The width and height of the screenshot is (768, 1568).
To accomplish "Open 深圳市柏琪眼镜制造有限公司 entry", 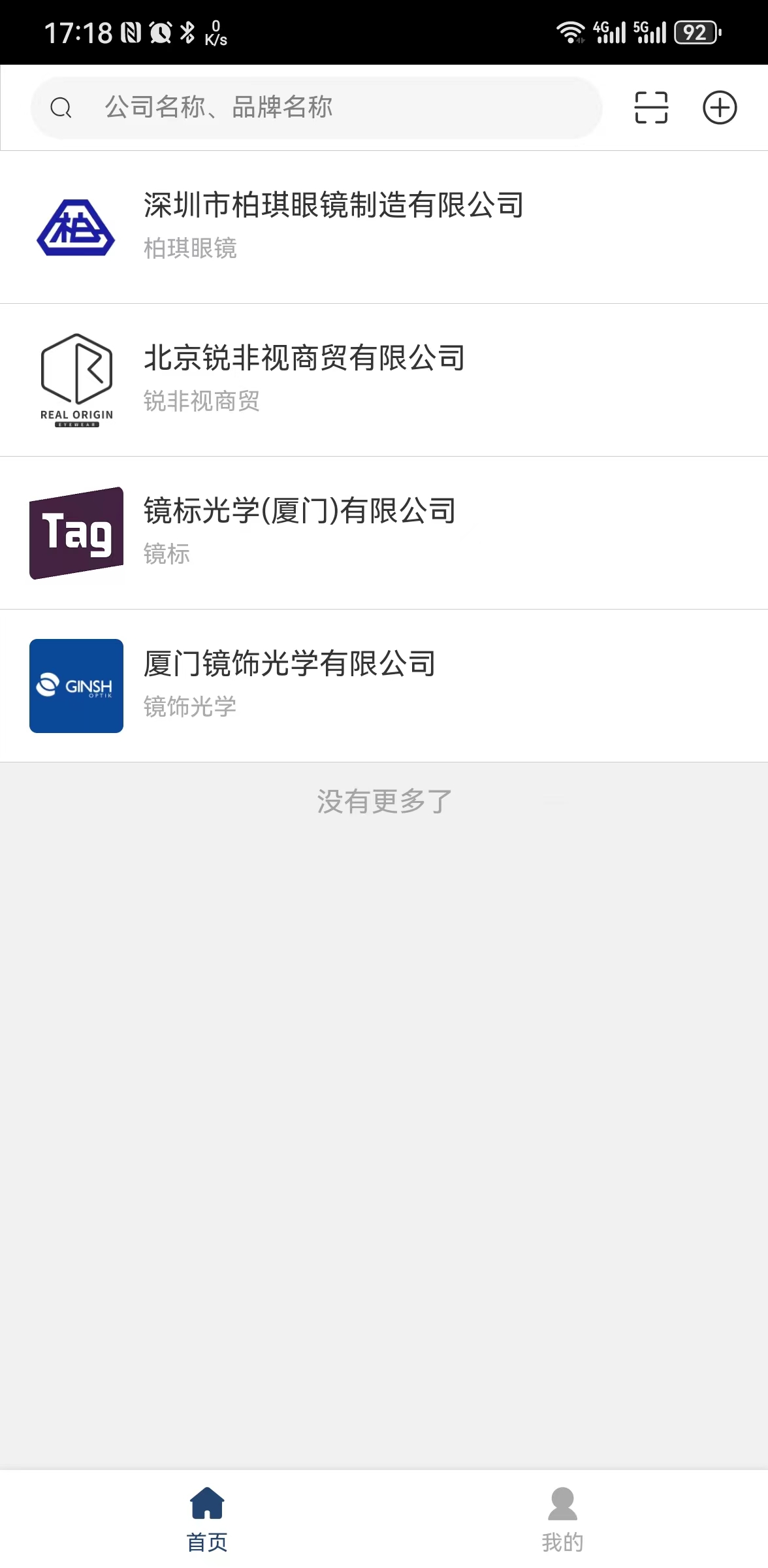I will [x=384, y=227].
